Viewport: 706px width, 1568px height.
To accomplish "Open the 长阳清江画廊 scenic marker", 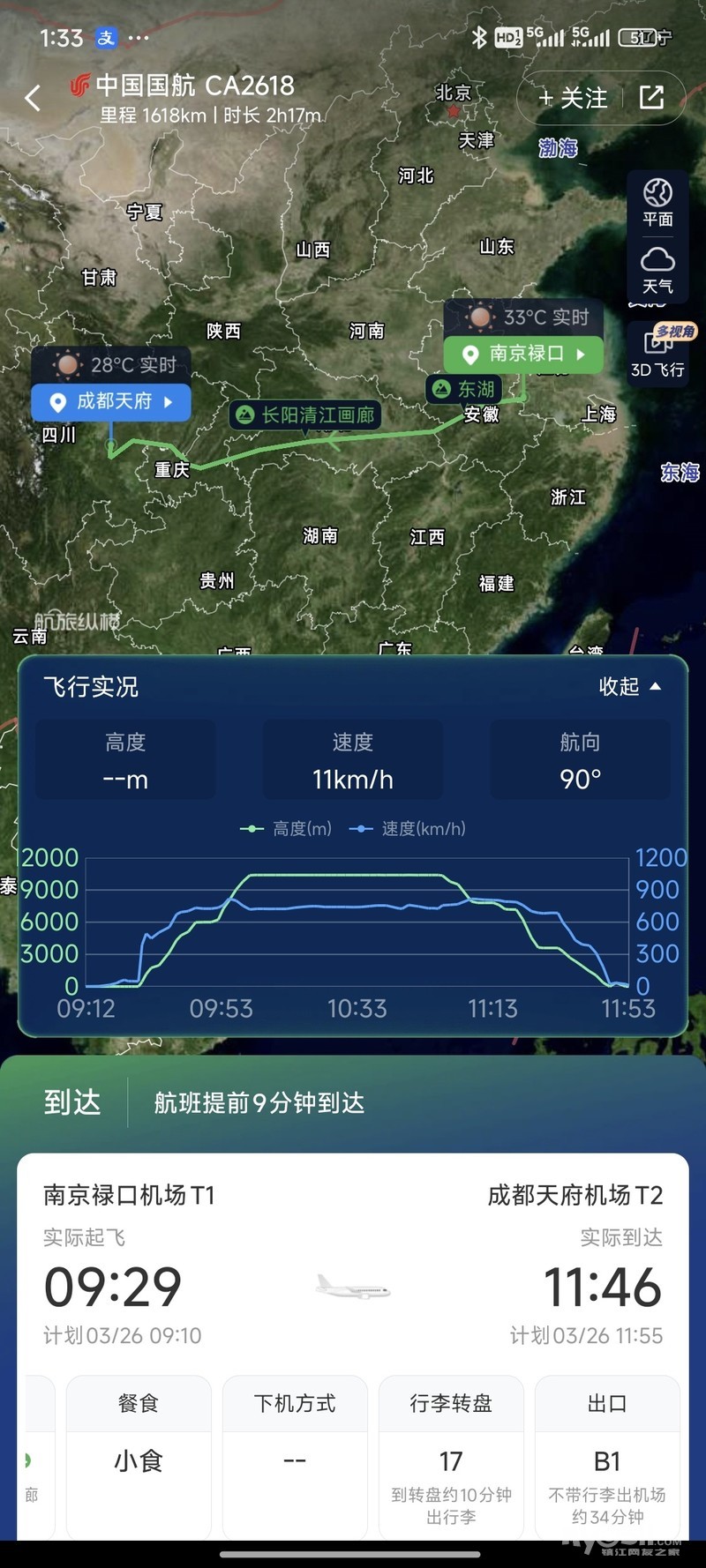I will pos(305,414).
